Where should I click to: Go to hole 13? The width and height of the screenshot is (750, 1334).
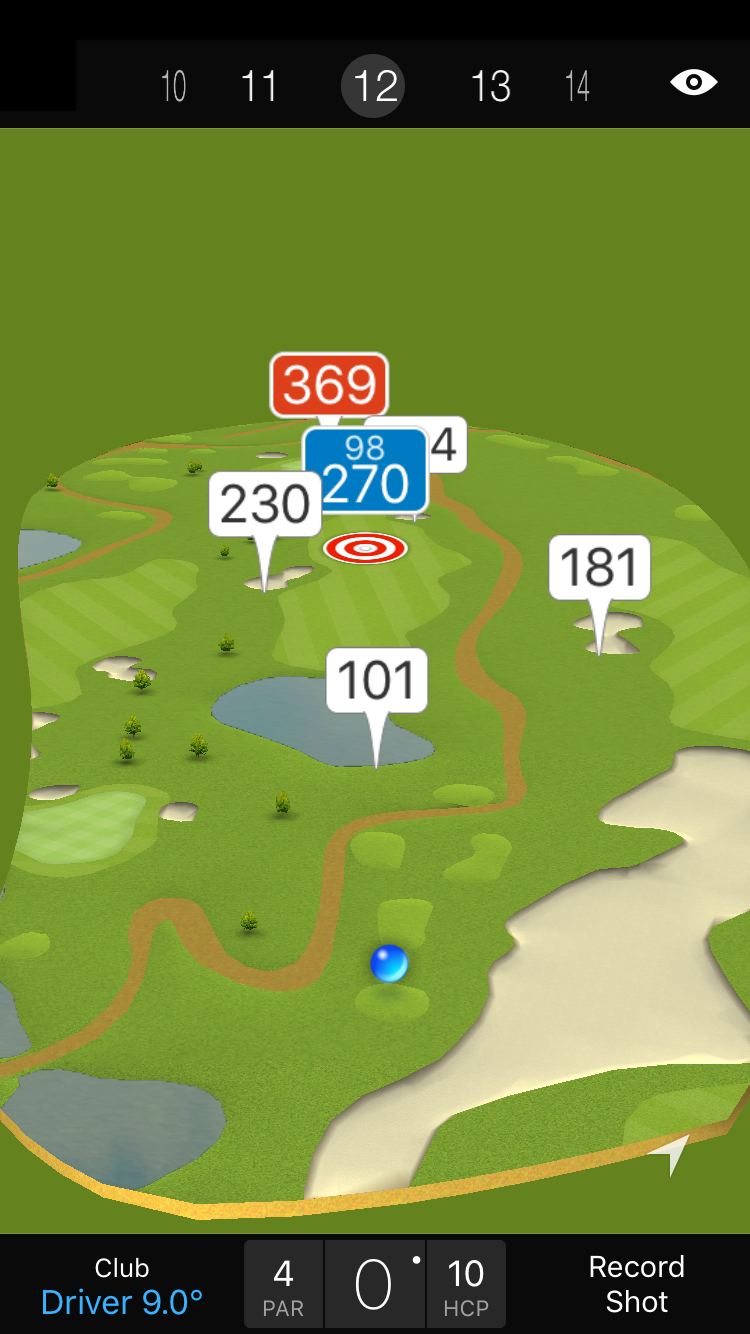490,86
